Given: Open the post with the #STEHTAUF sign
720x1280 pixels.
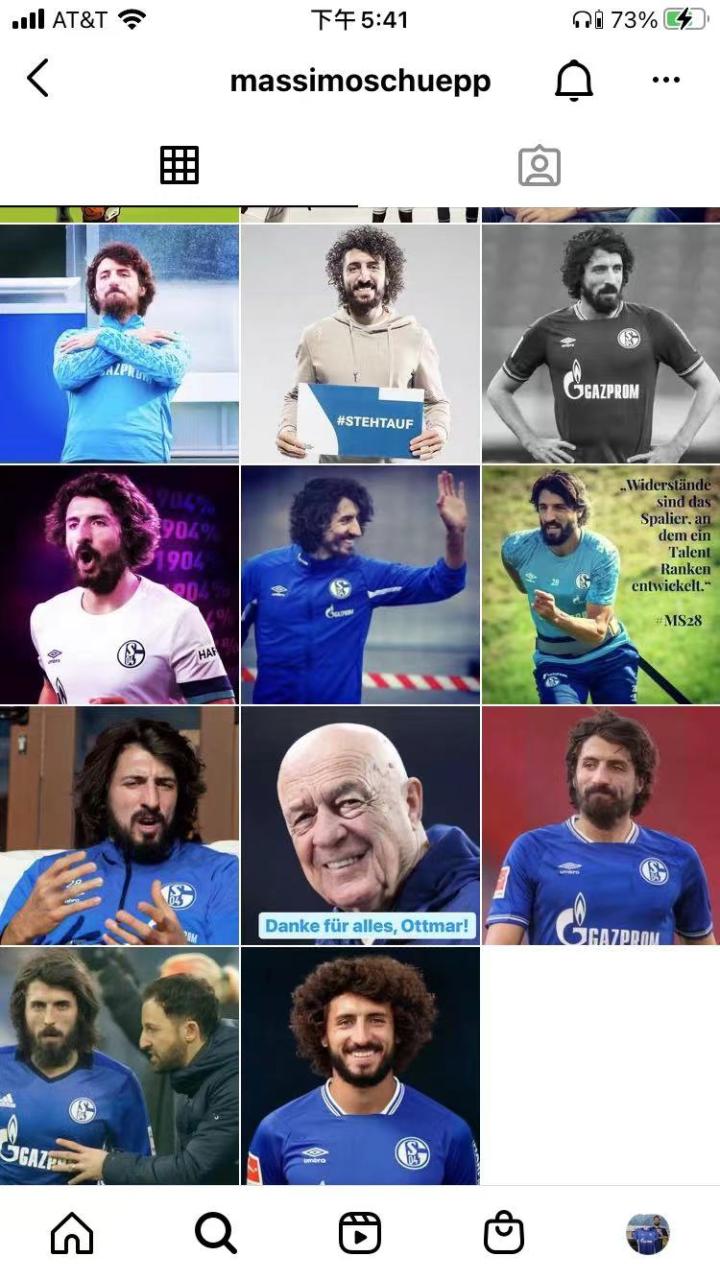Looking at the screenshot, I should (x=360, y=343).
